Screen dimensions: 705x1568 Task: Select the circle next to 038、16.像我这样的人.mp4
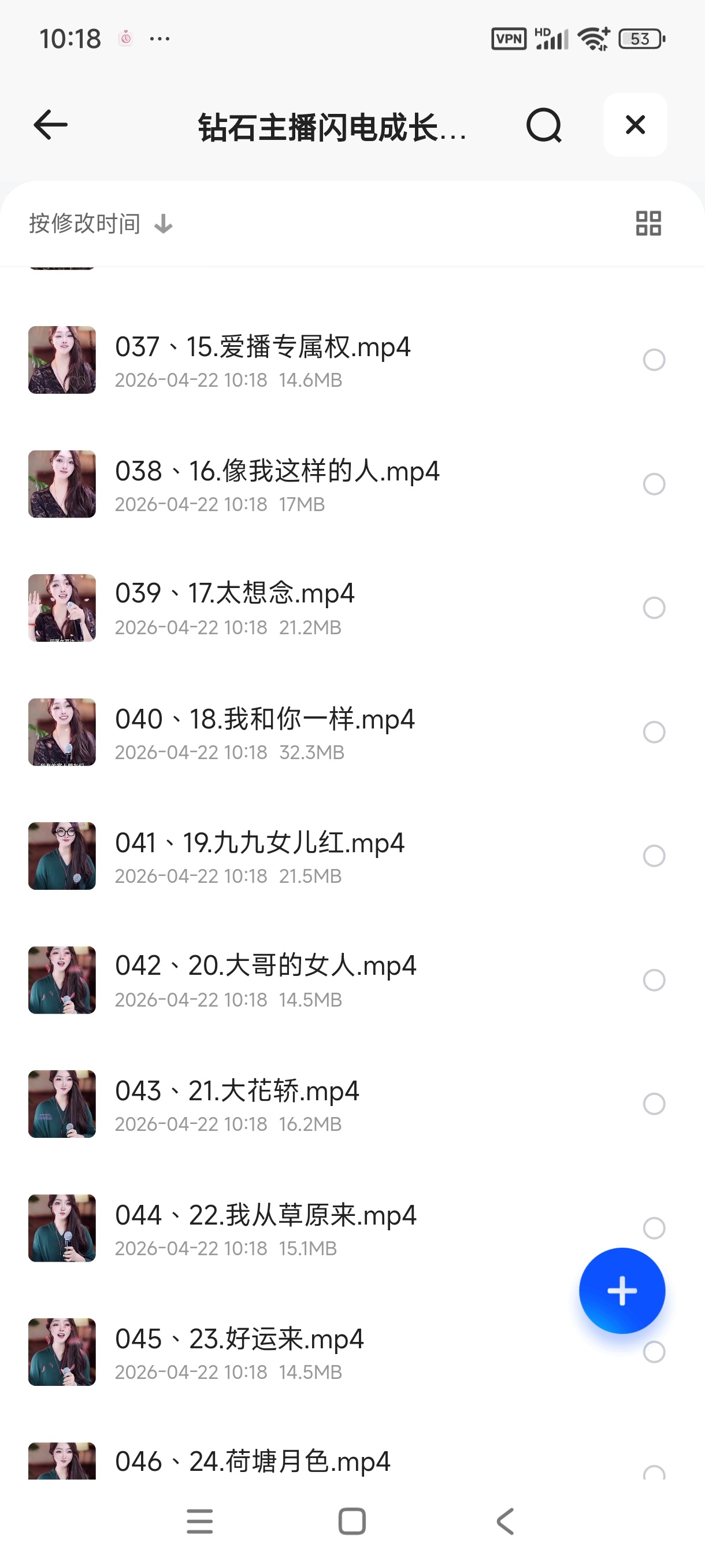pyautogui.click(x=654, y=485)
